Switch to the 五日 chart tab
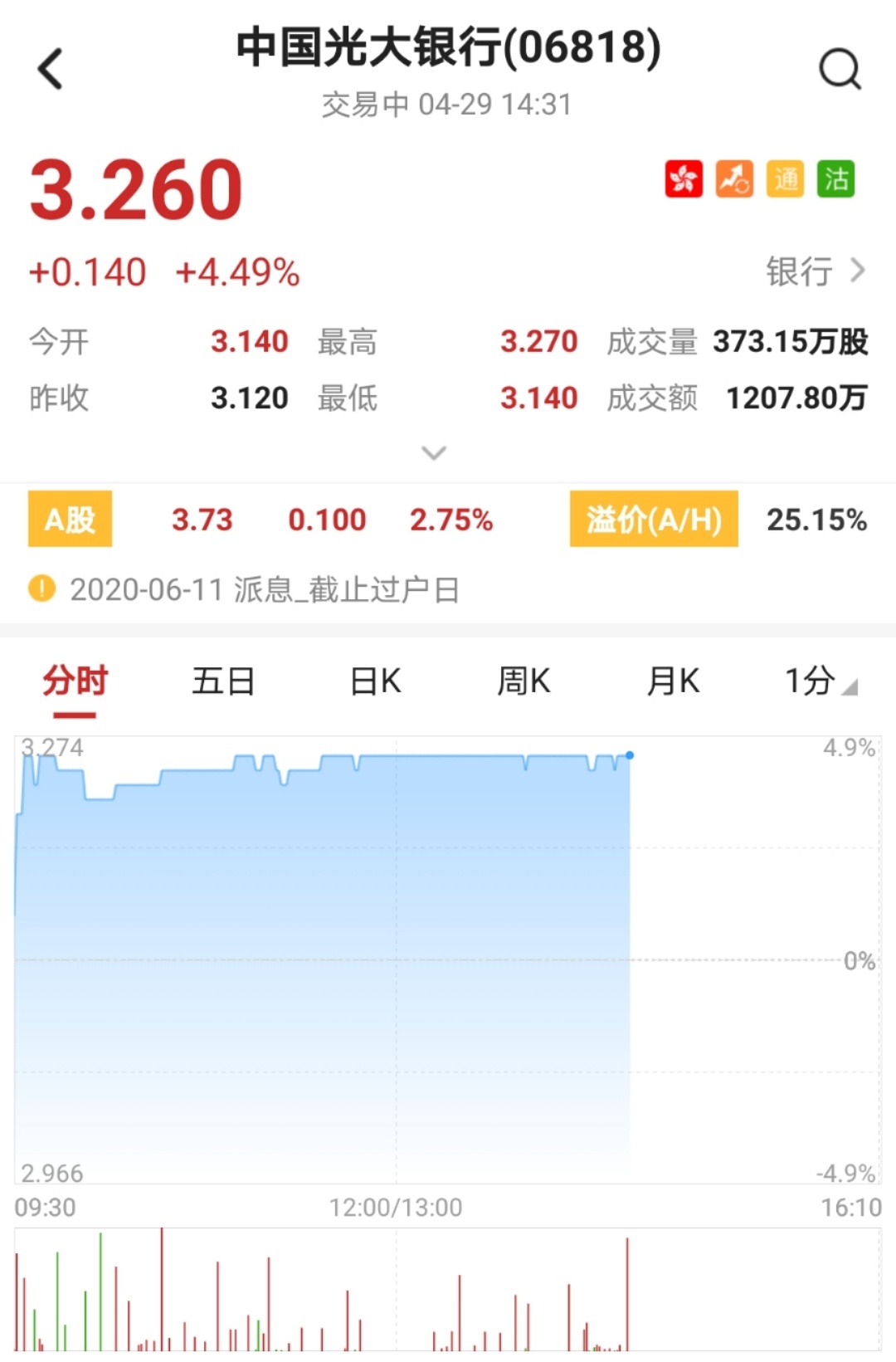Viewport: 896px width, 1362px height. pyautogui.click(x=223, y=681)
